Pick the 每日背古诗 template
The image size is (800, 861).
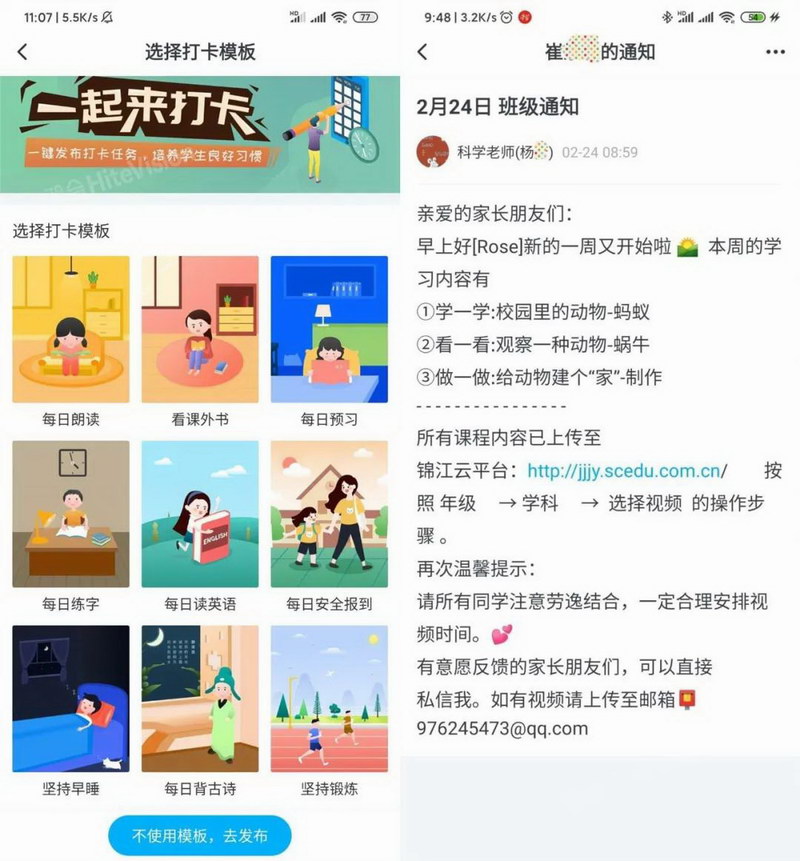[x=200, y=699]
